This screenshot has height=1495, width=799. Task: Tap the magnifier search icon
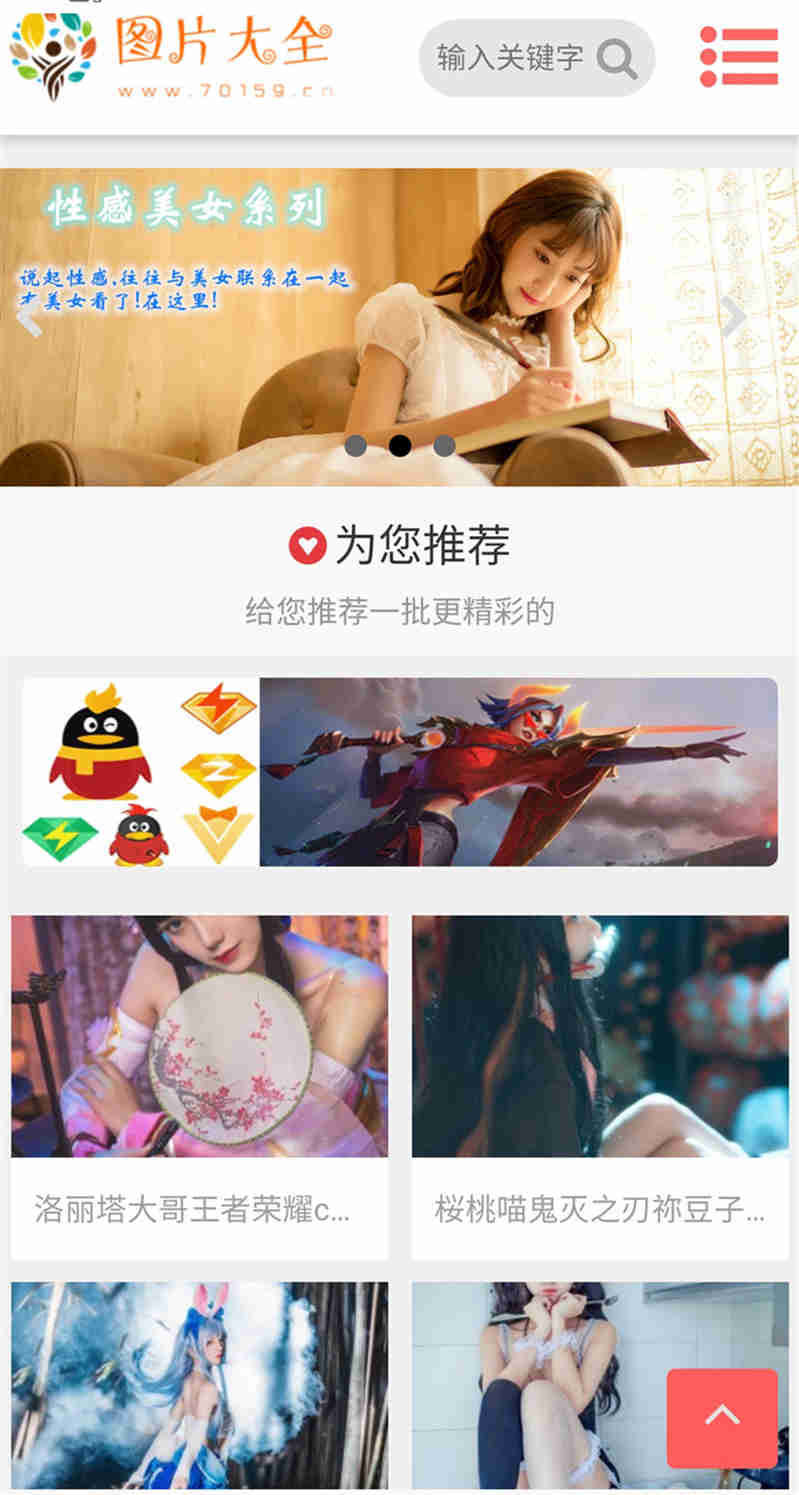(617, 59)
